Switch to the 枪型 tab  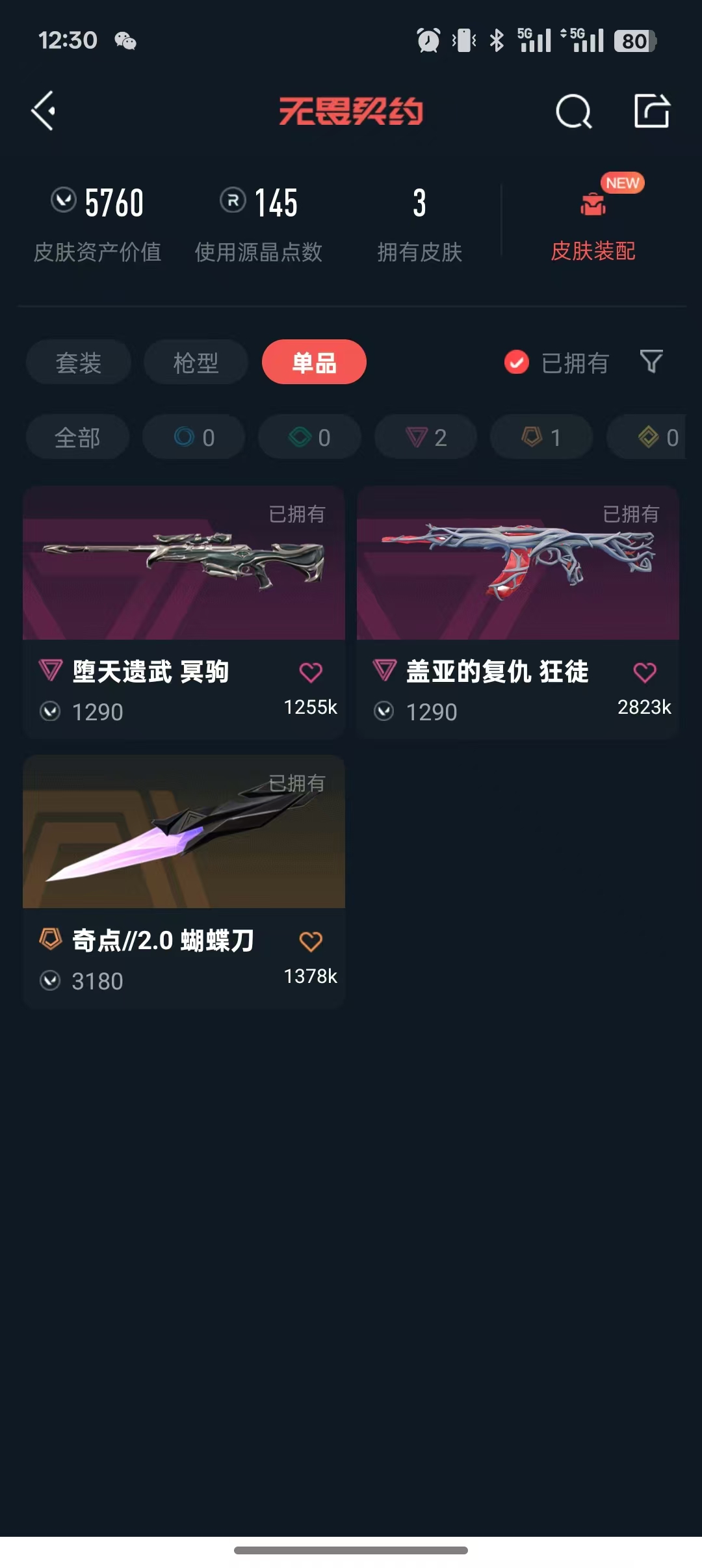click(x=196, y=362)
